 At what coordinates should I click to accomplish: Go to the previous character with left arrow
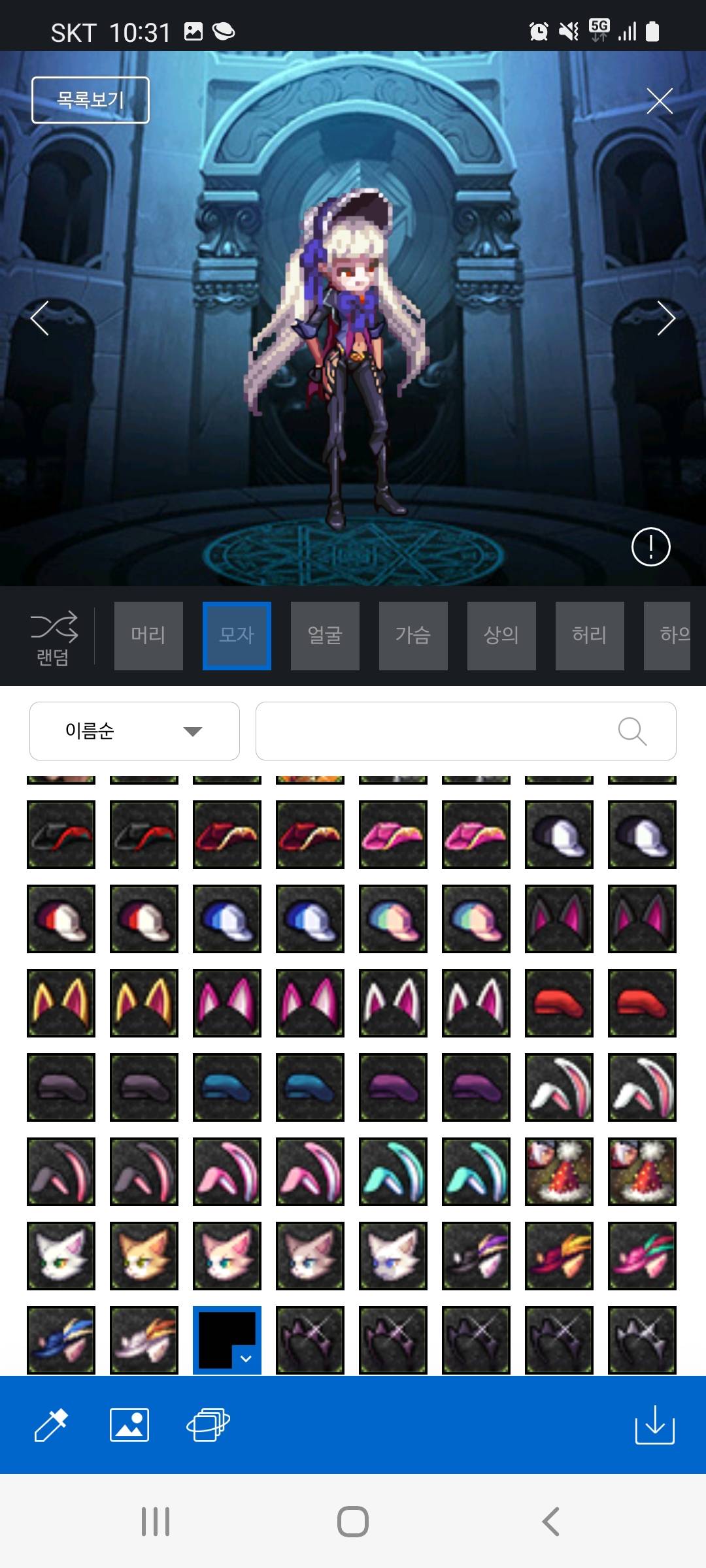point(40,318)
